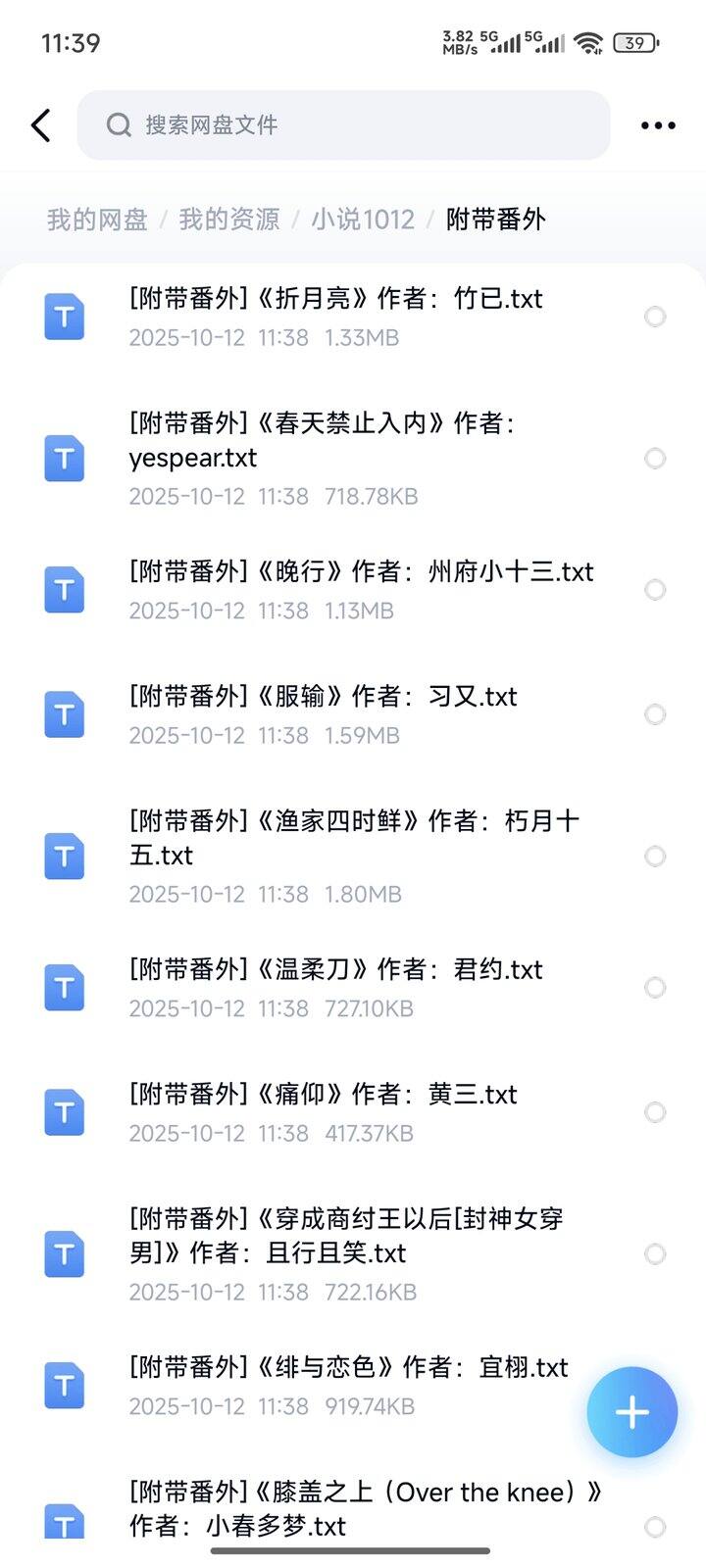Go to the 我的资源 breadcrumb
The width and height of the screenshot is (706, 1568).
[229, 220]
